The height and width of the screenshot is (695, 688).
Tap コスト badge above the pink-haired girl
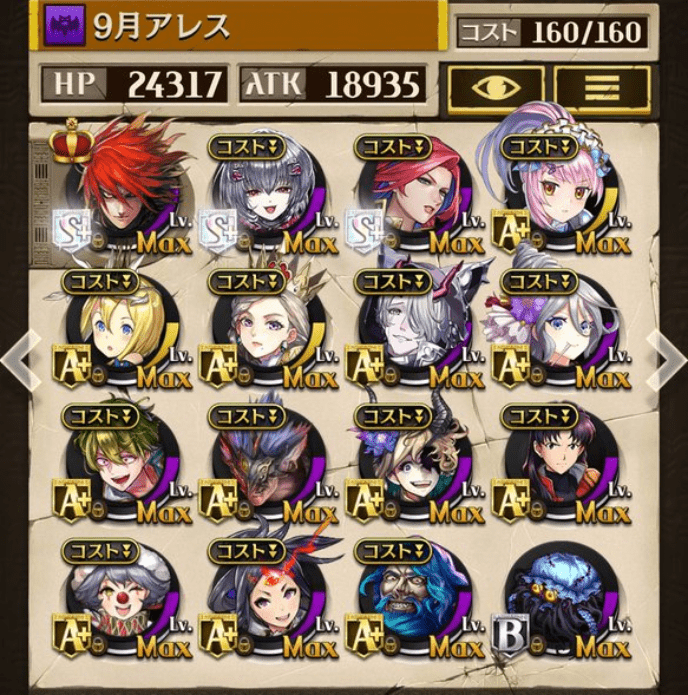[542, 147]
